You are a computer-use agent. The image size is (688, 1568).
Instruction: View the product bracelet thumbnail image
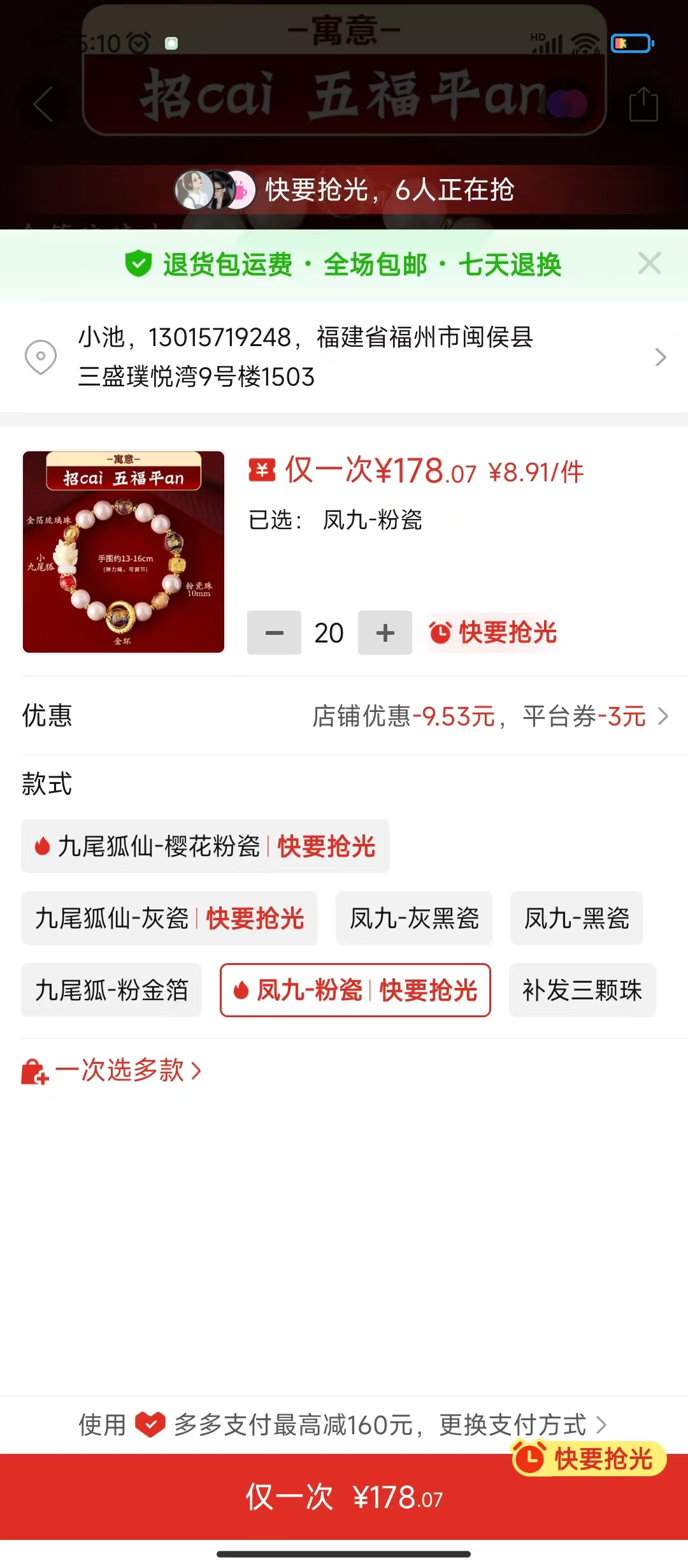[124, 552]
